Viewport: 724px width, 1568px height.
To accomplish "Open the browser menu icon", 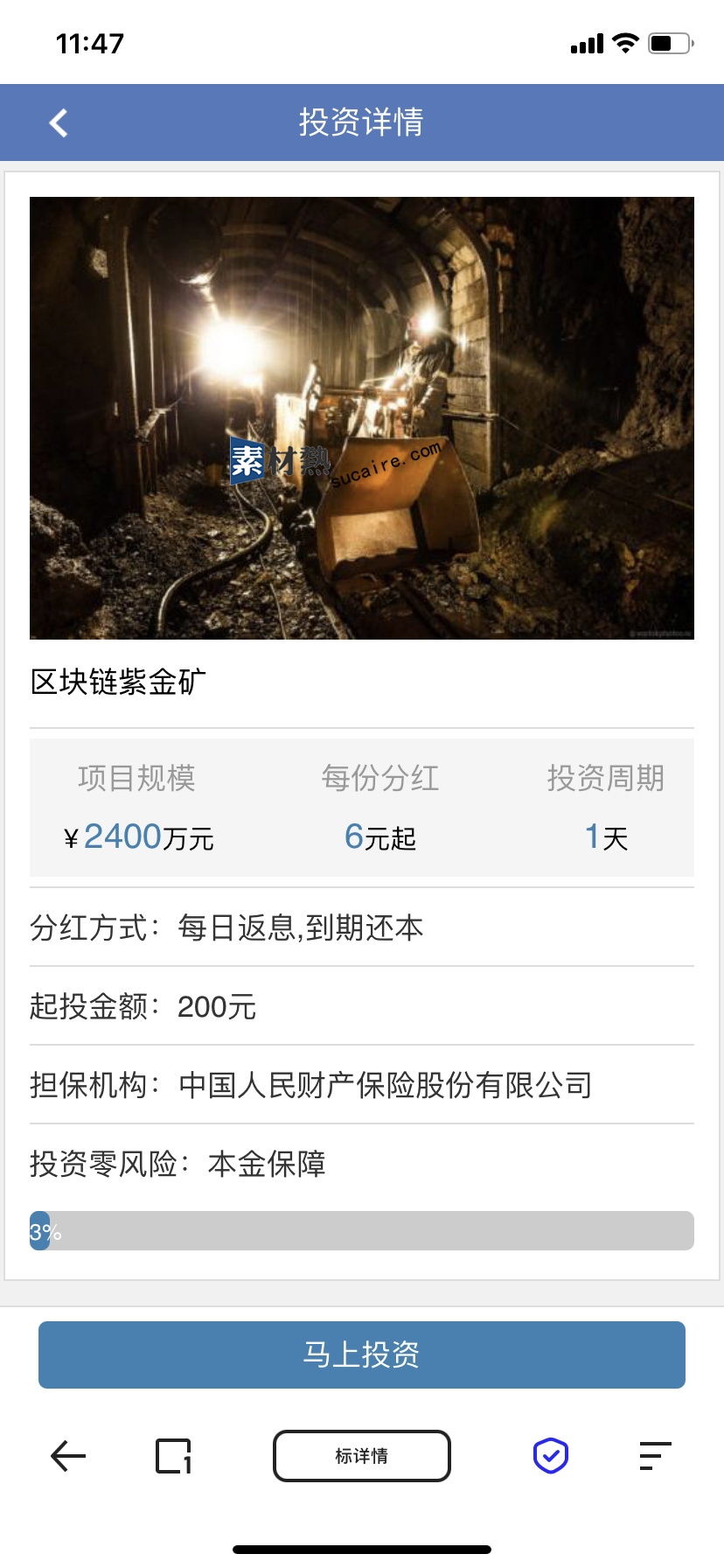I will [655, 1456].
